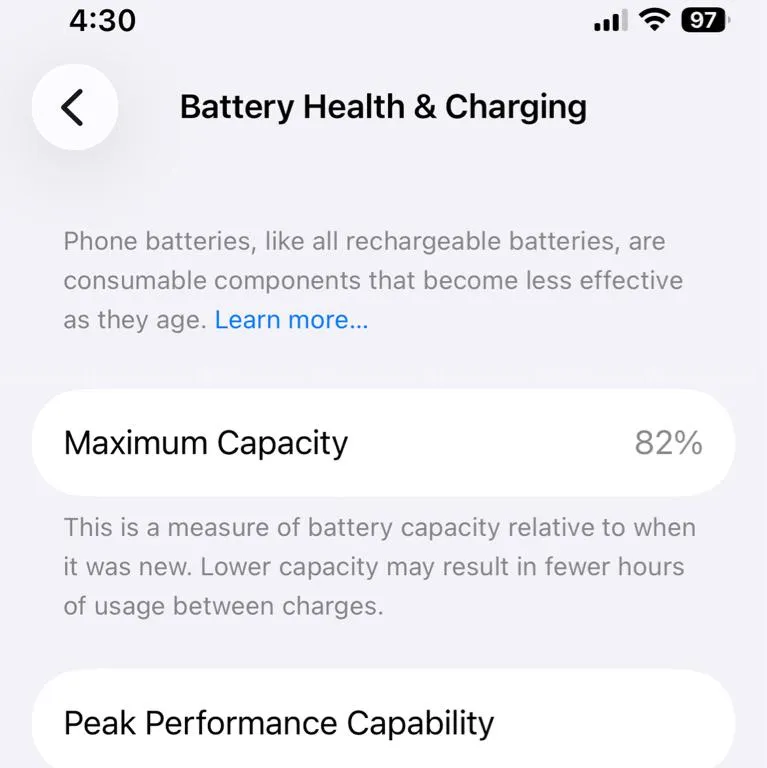The width and height of the screenshot is (767, 768).
Task: Open the Learn more link
Action: pyautogui.click(x=291, y=320)
